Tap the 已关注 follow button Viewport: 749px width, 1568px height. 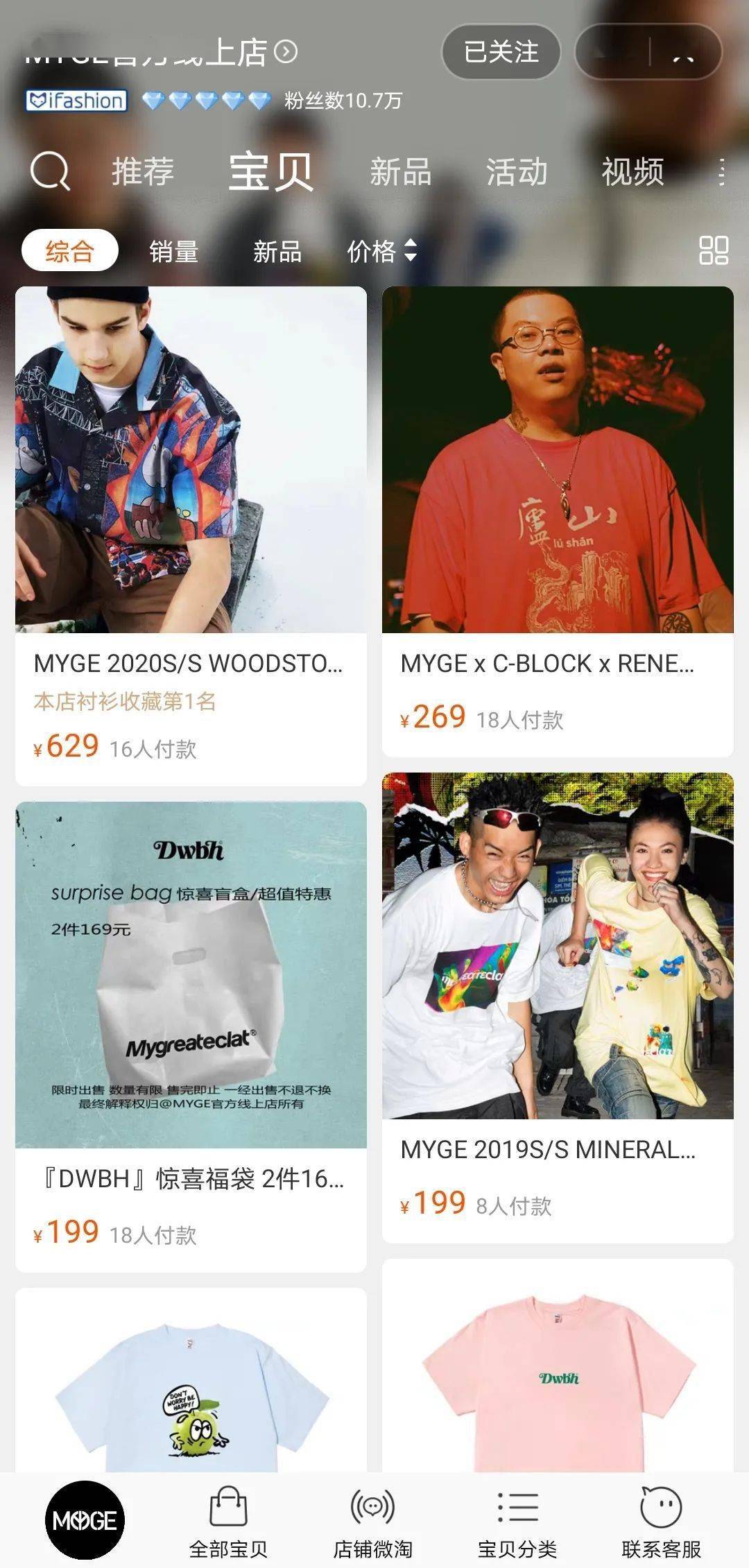click(501, 52)
